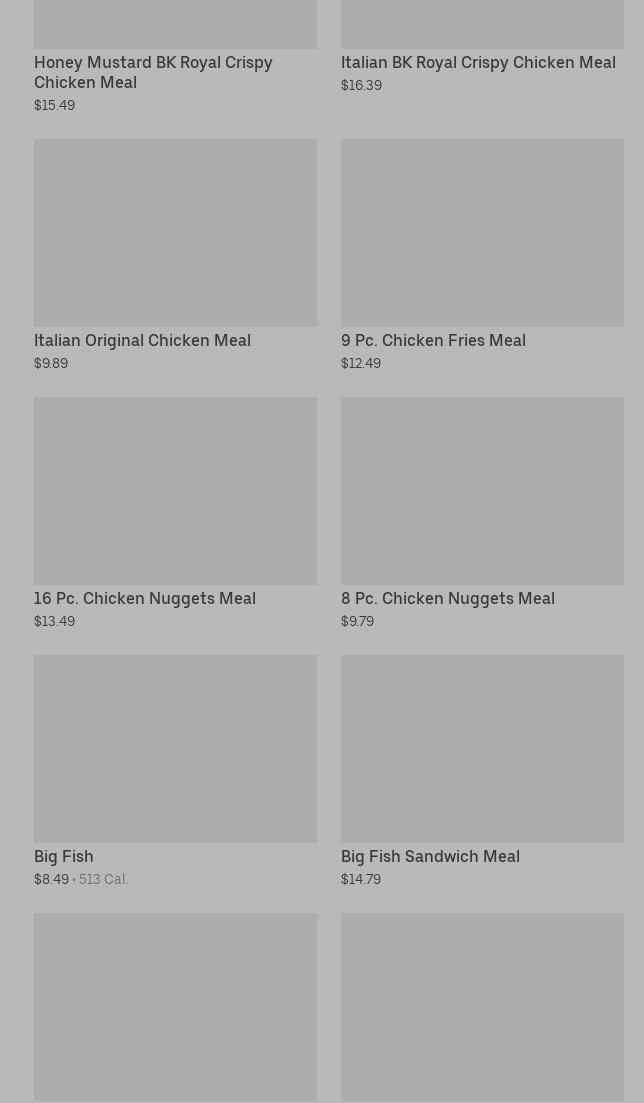
Task: Select Italian BK Royal Crispy Chicken Meal
Action: click(x=482, y=46)
